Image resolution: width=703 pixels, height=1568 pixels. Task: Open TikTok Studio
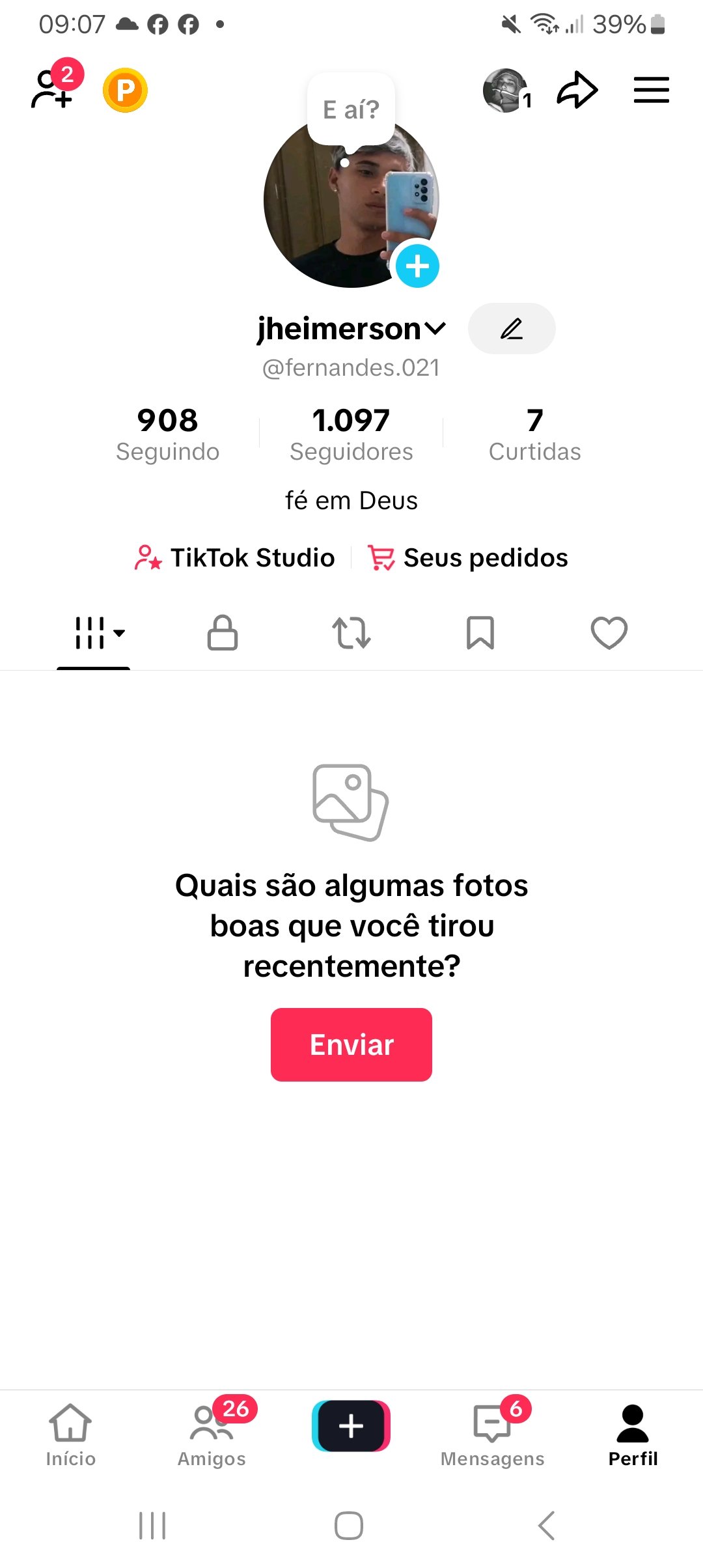coord(236,558)
